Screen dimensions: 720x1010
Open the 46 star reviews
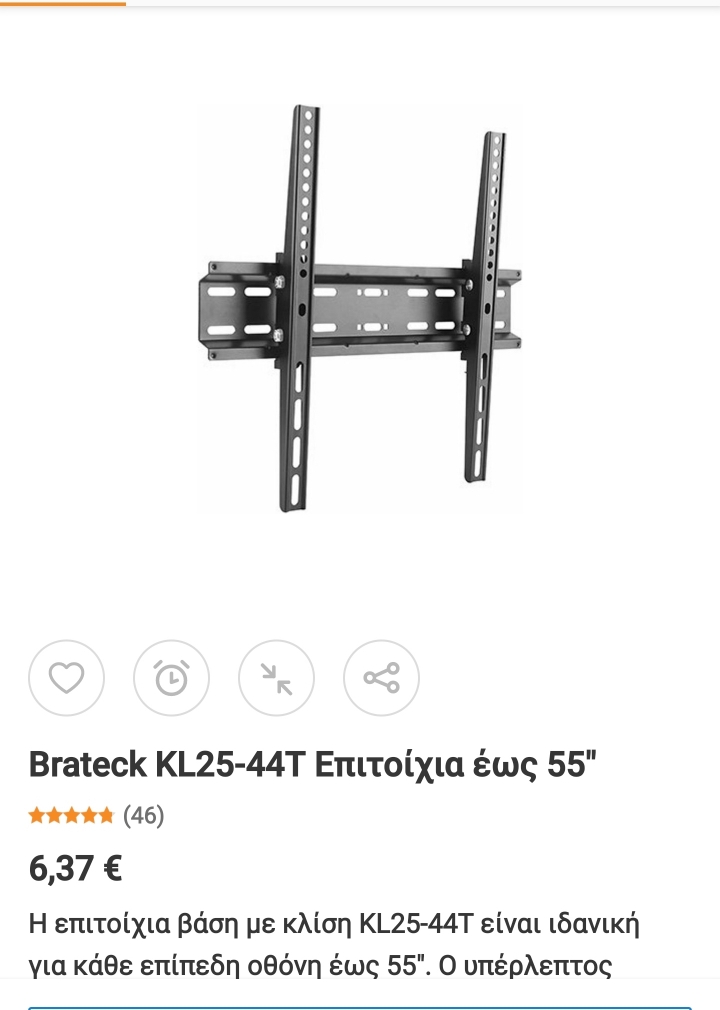pyautogui.click(x=96, y=816)
